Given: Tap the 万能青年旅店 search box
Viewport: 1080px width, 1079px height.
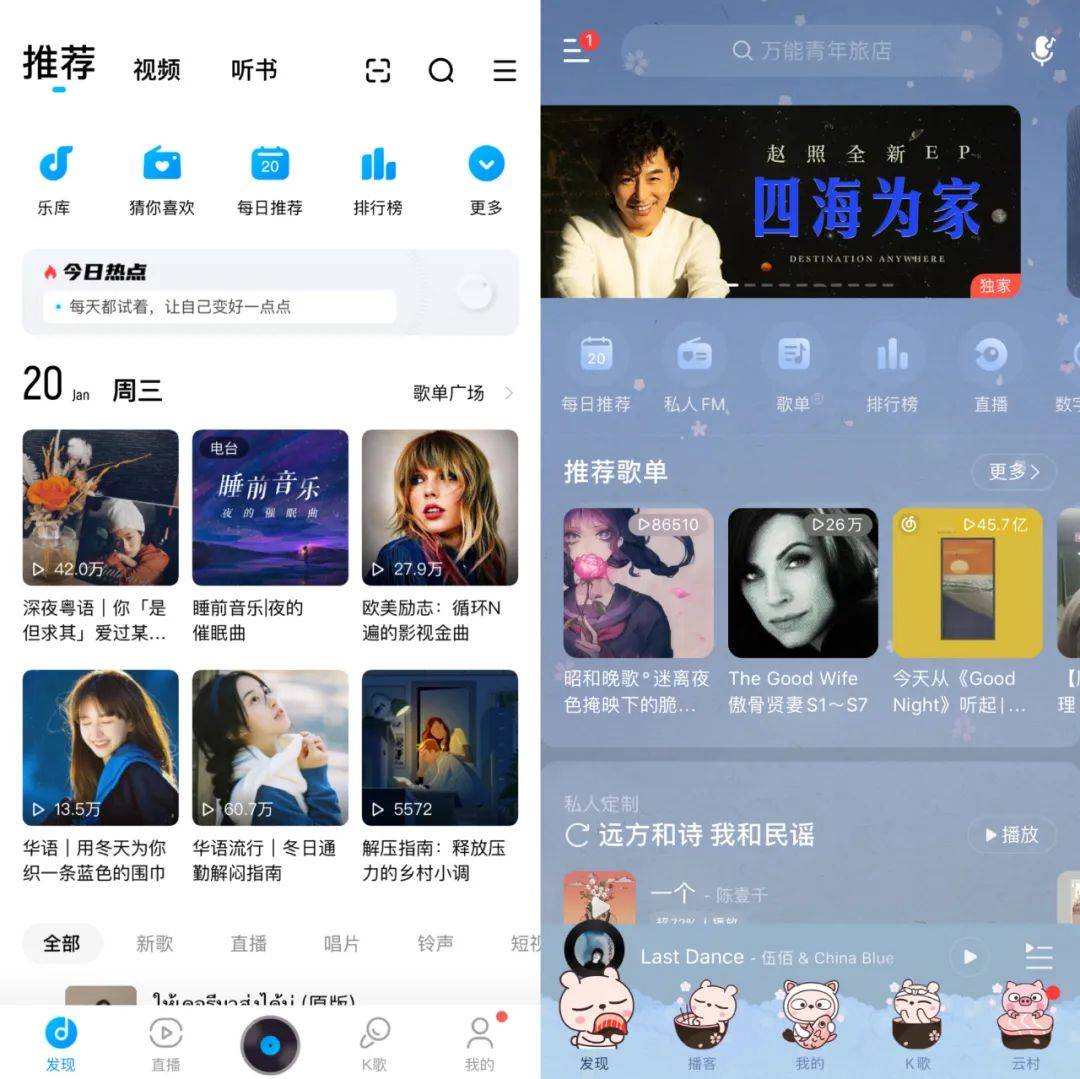Looking at the screenshot, I should tap(811, 50).
